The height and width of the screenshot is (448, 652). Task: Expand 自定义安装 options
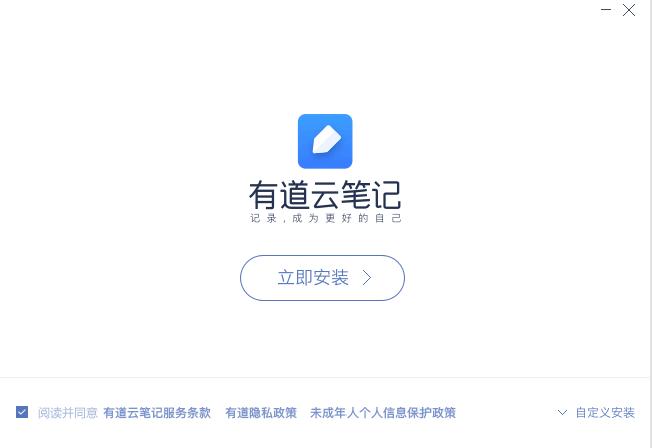coord(597,413)
